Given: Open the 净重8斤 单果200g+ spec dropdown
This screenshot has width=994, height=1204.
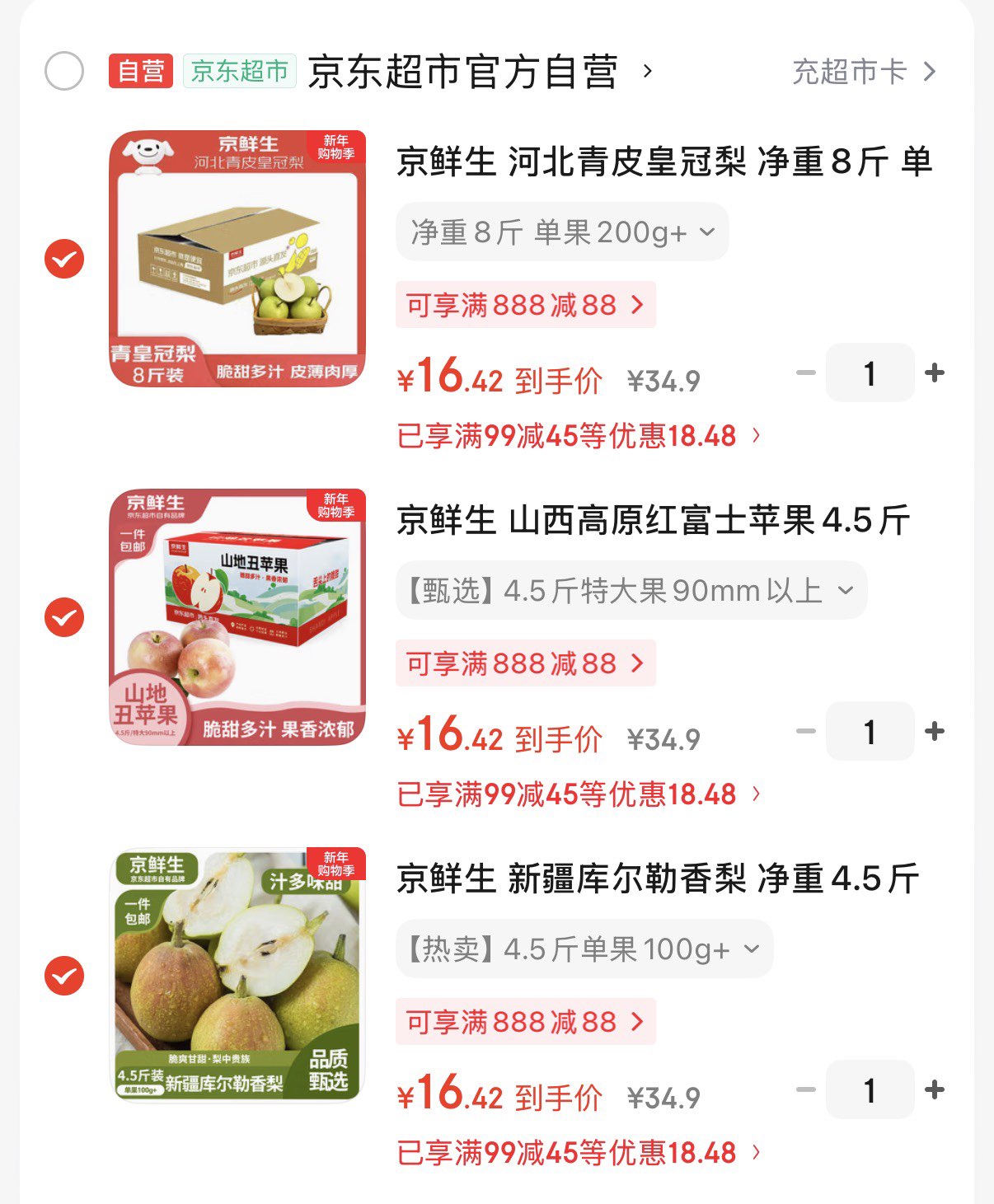Looking at the screenshot, I should coord(560,233).
